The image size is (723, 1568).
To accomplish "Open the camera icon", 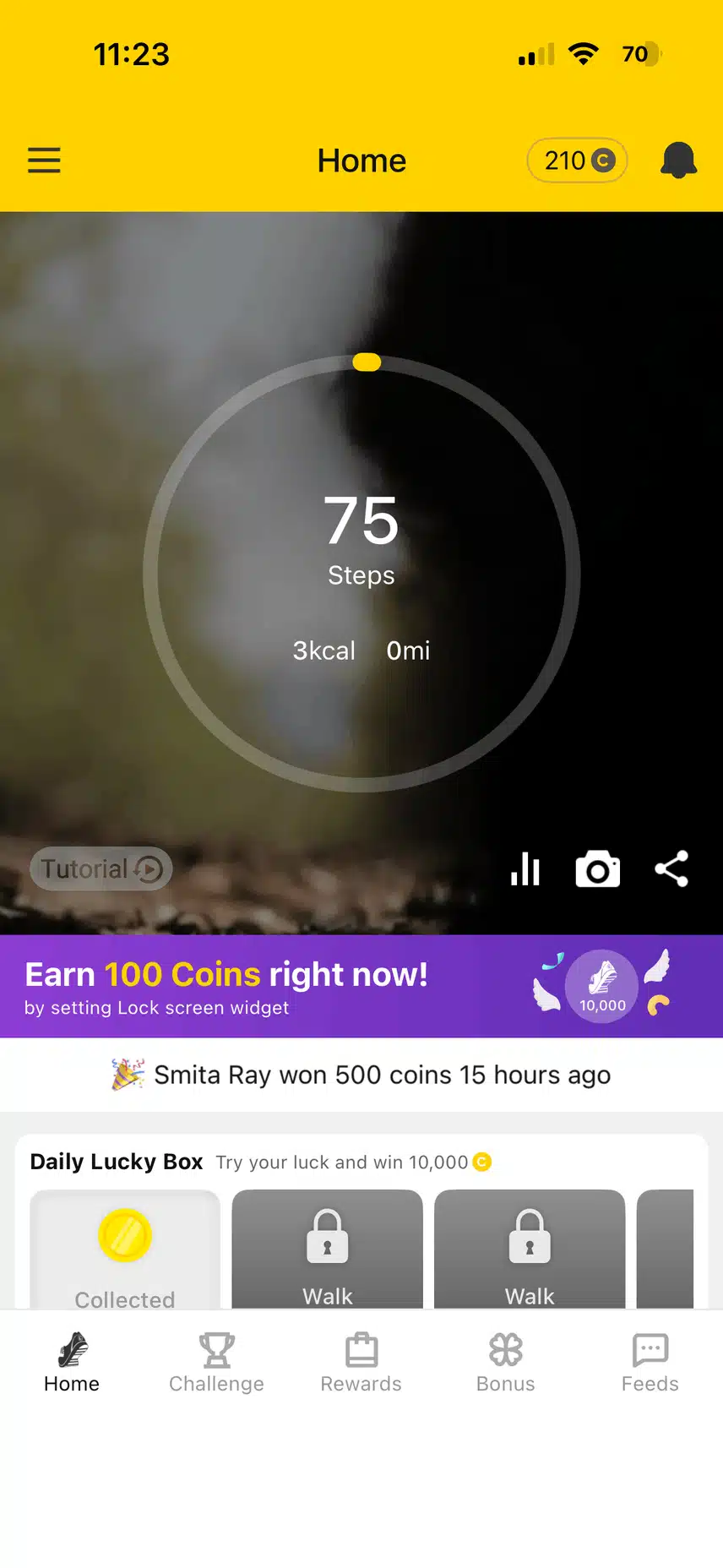I will [x=598, y=868].
